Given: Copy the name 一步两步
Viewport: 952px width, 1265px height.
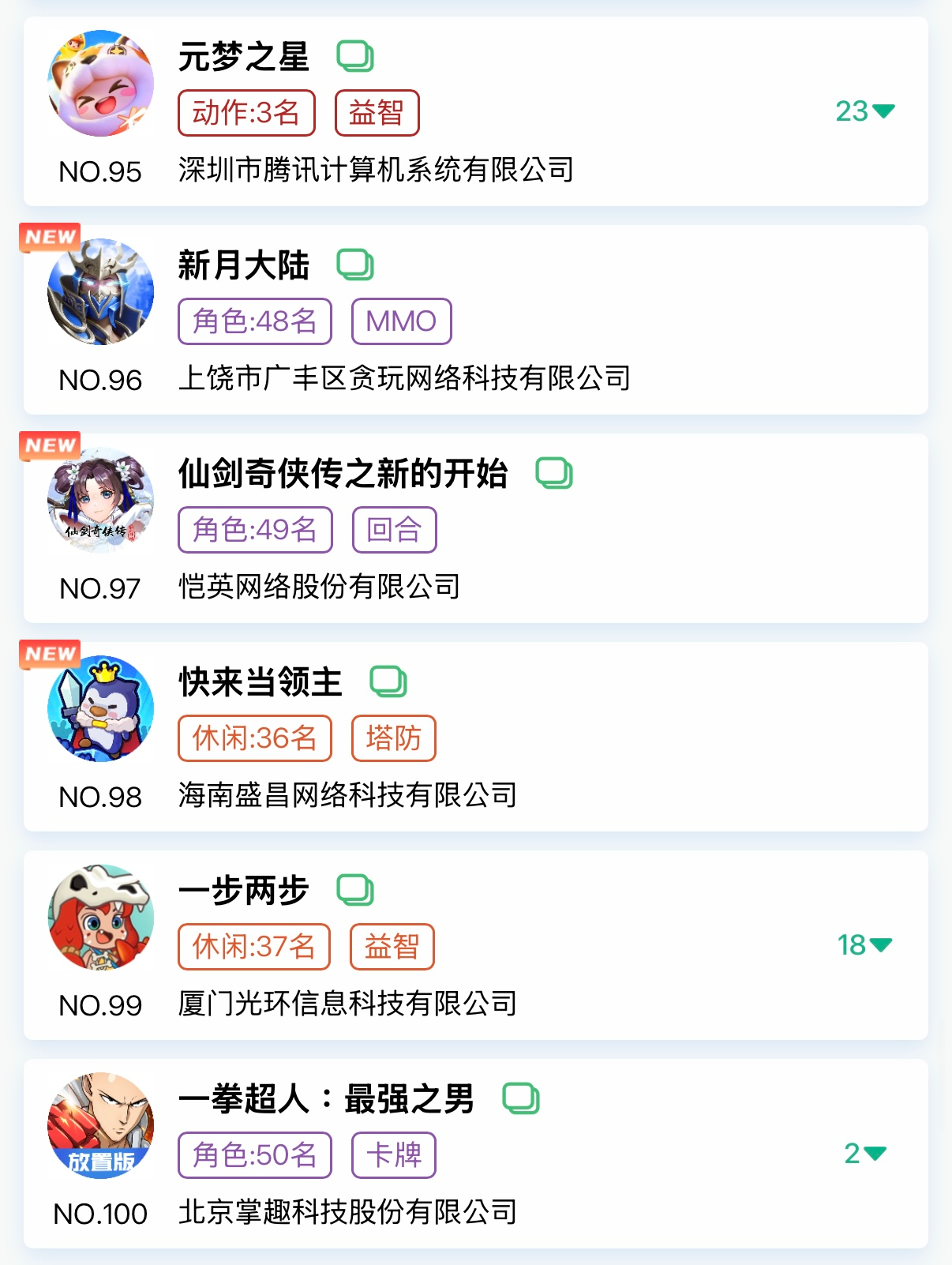Looking at the screenshot, I should [355, 891].
